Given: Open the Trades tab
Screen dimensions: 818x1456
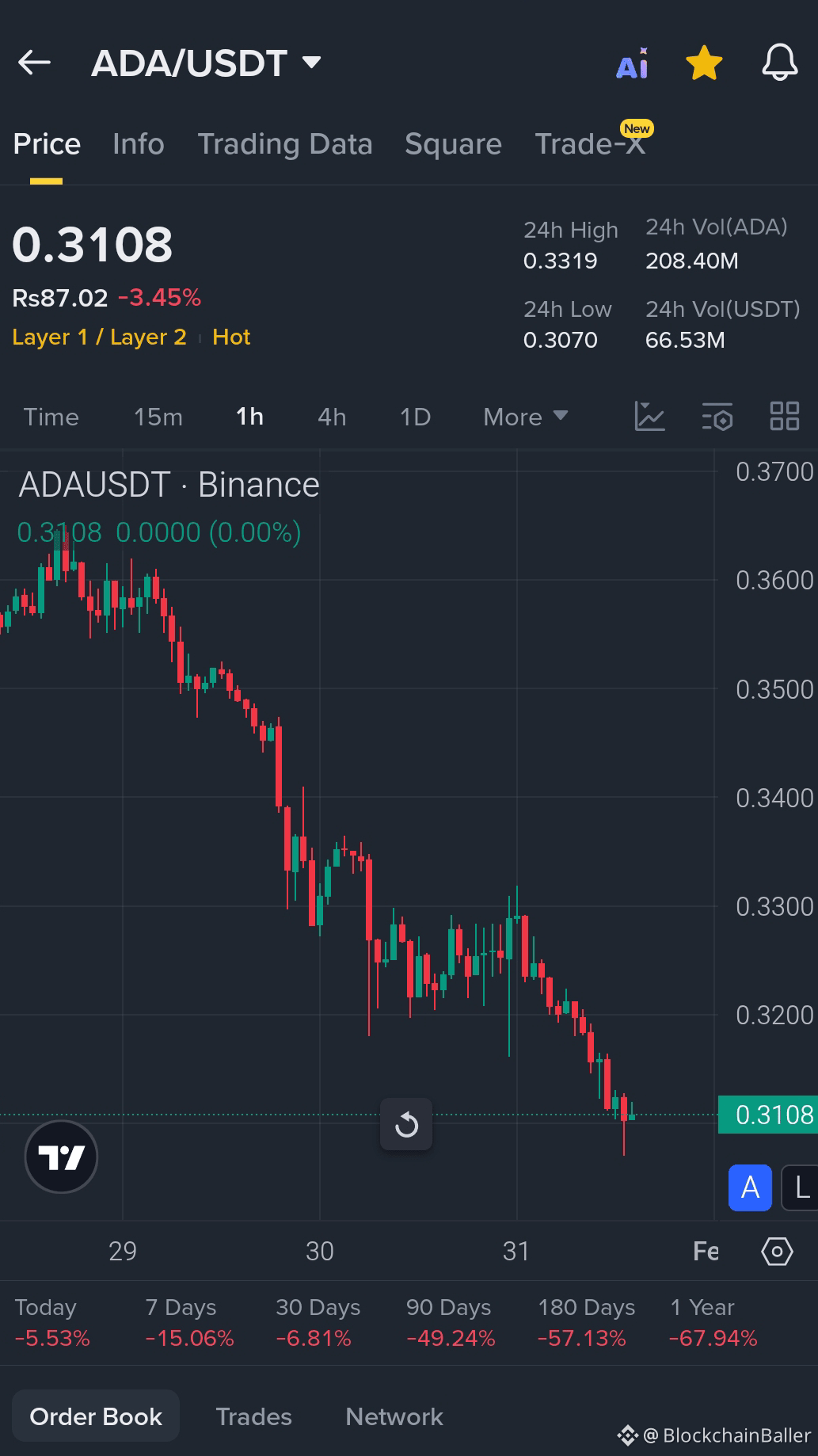Looking at the screenshot, I should pyautogui.click(x=253, y=1417).
